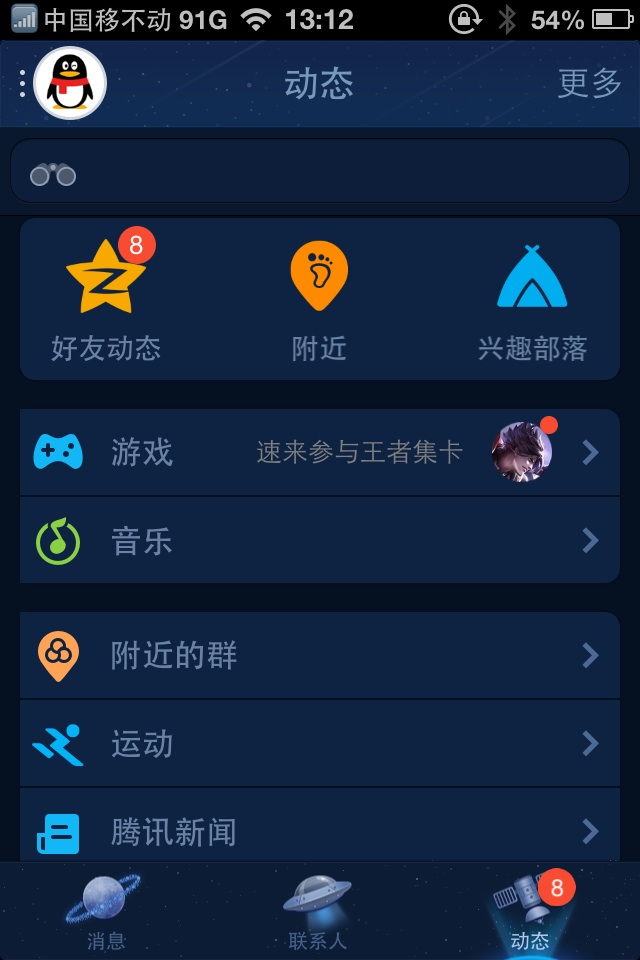Open the 游戏 games row
The height and width of the screenshot is (960, 640).
pos(320,453)
